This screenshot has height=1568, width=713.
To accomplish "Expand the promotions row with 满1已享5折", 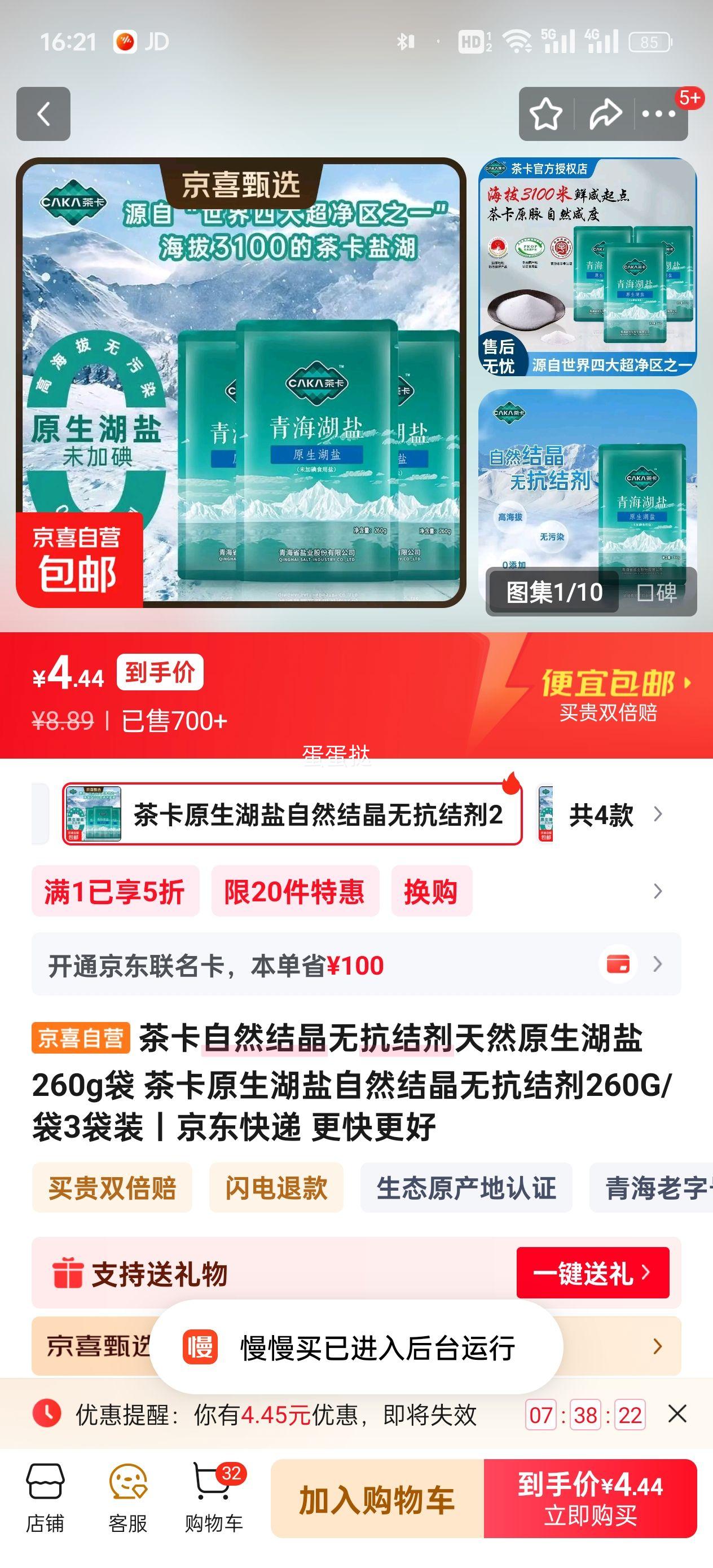I will pos(656,891).
